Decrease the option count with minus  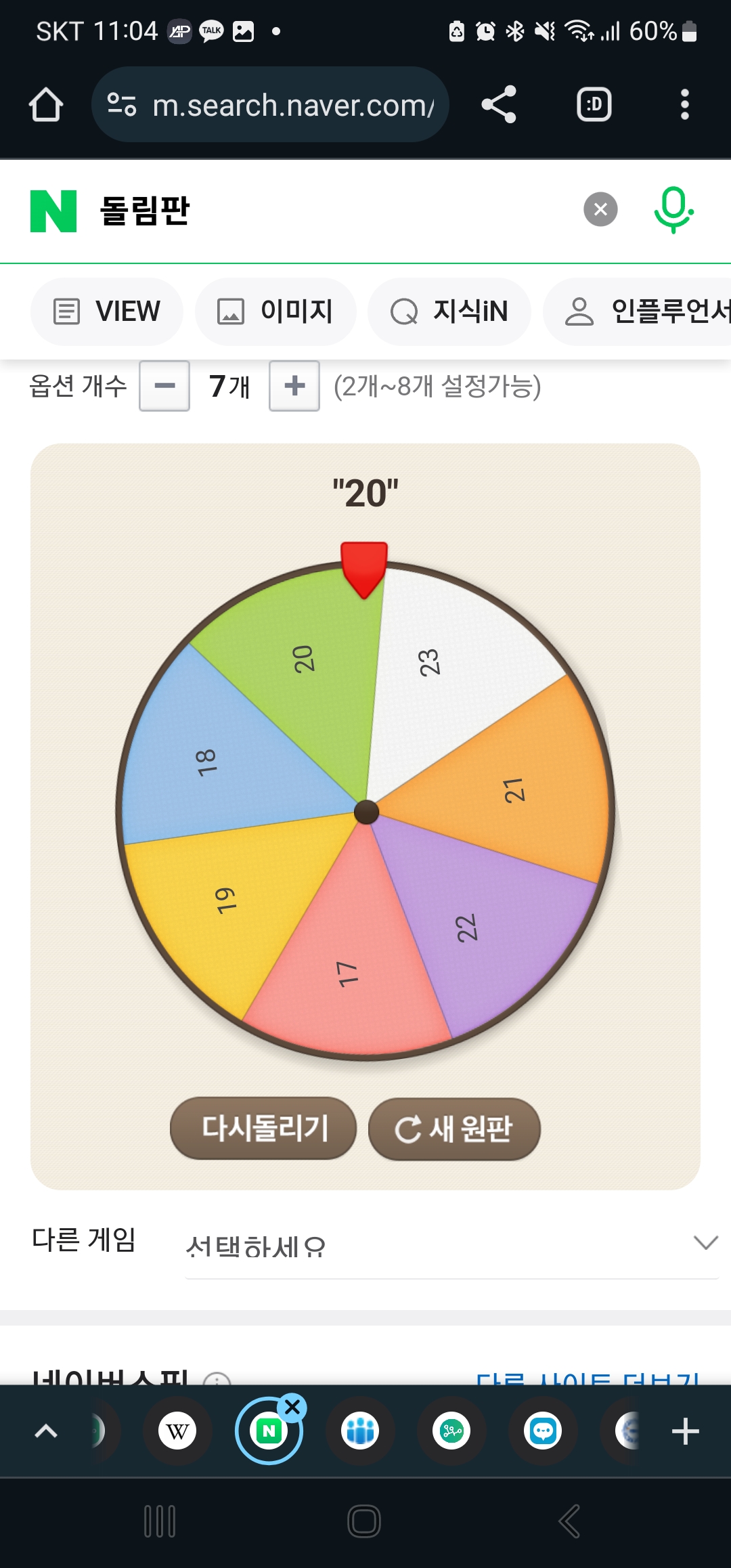tap(164, 386)
